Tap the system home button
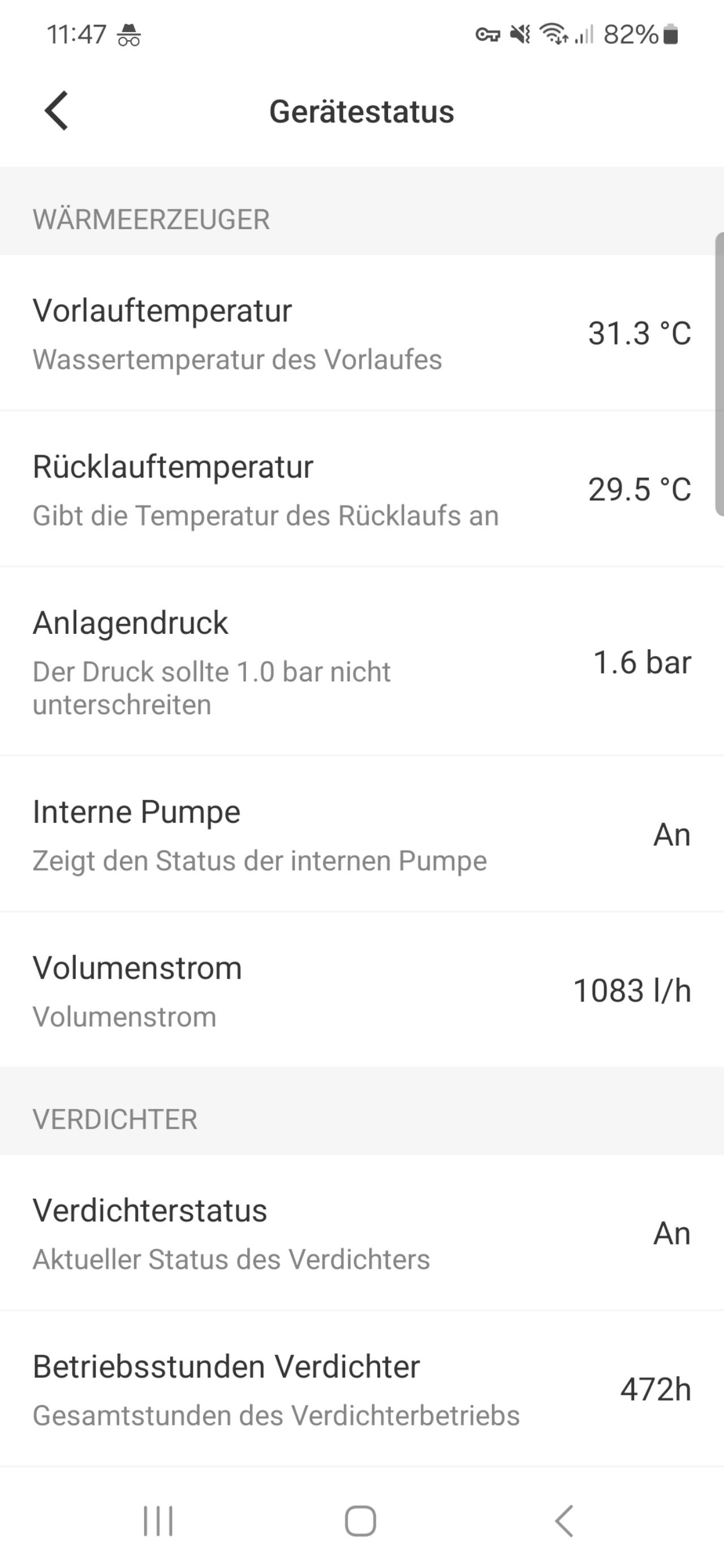 point(360,1521)
